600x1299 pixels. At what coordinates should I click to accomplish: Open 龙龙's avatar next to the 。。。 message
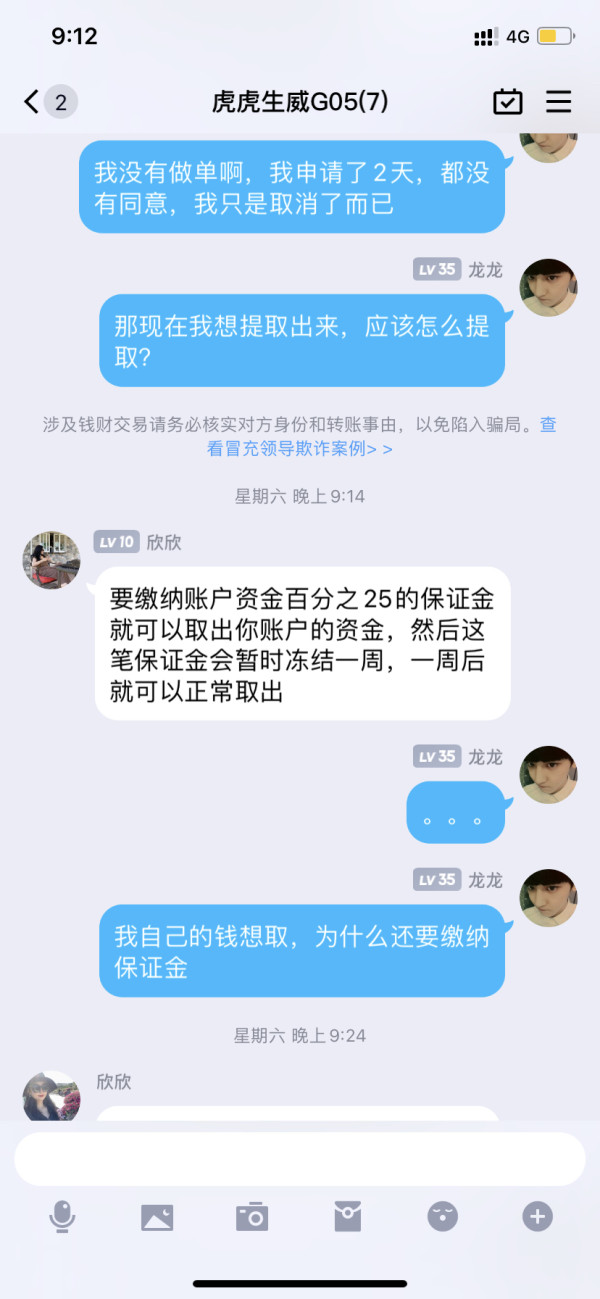coord(548,774)
